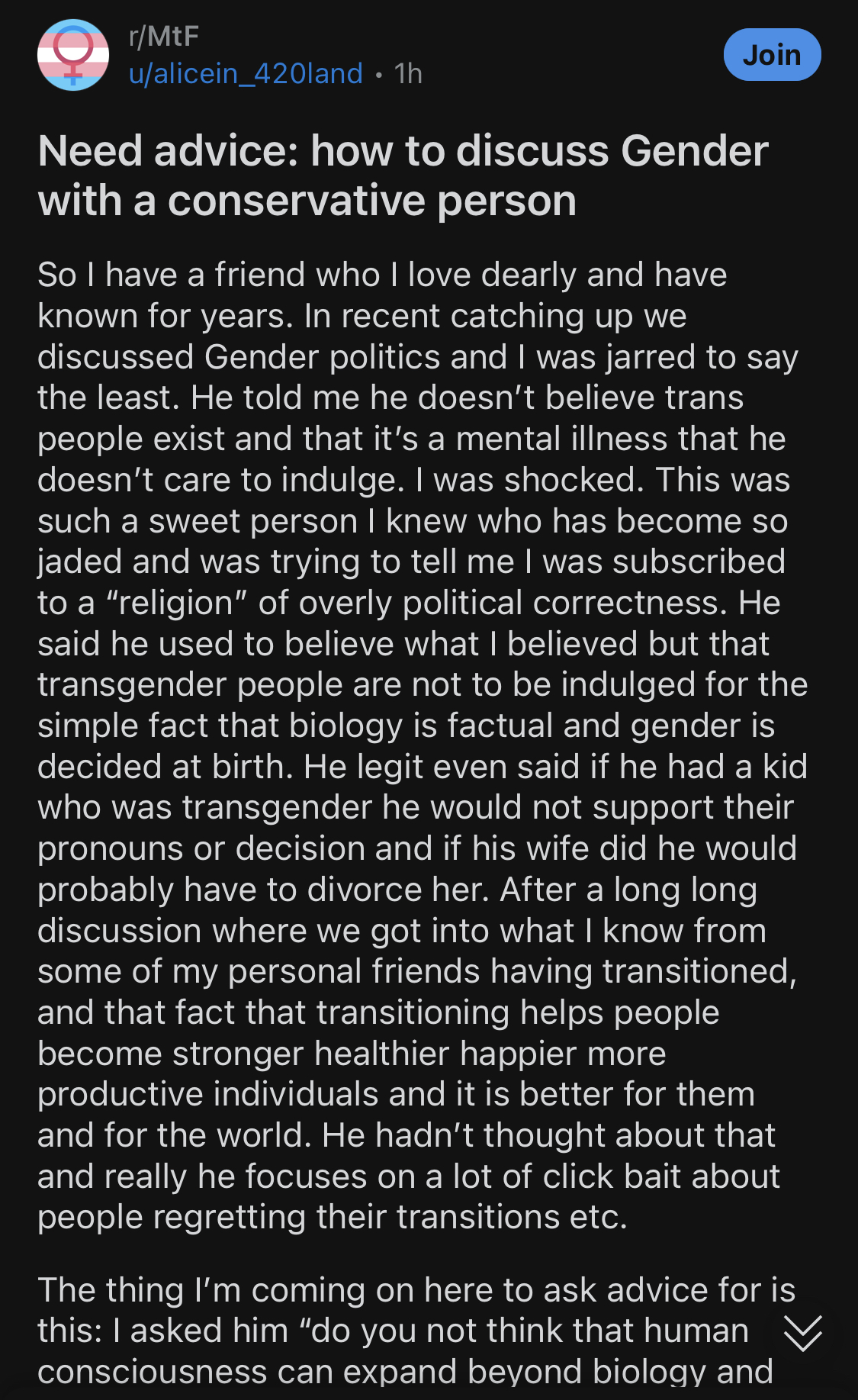The image size is (858, 1400).
Task: Open the r/MtF subreddit avatar
Action: pos(73,55)
